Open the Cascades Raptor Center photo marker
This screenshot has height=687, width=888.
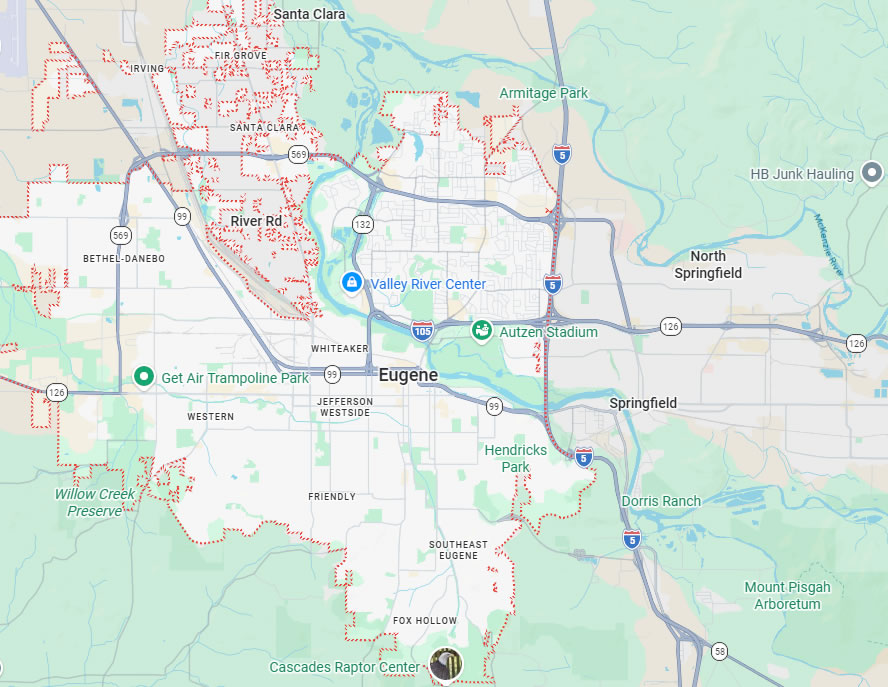tap(445, 664)
